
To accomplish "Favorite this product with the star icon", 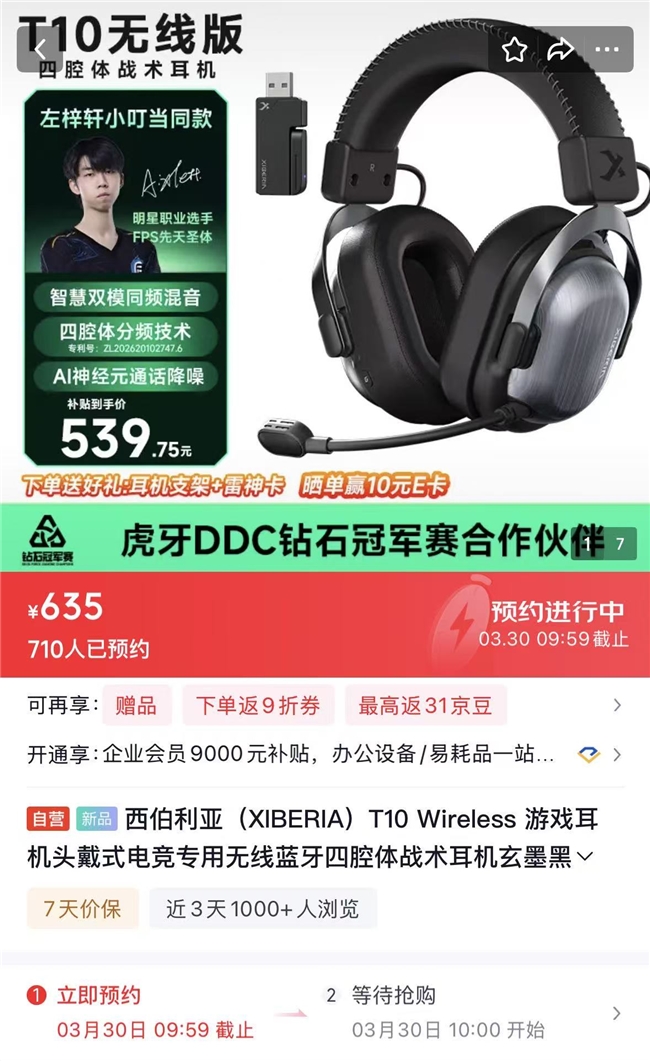I will click(x=515, y=50).
